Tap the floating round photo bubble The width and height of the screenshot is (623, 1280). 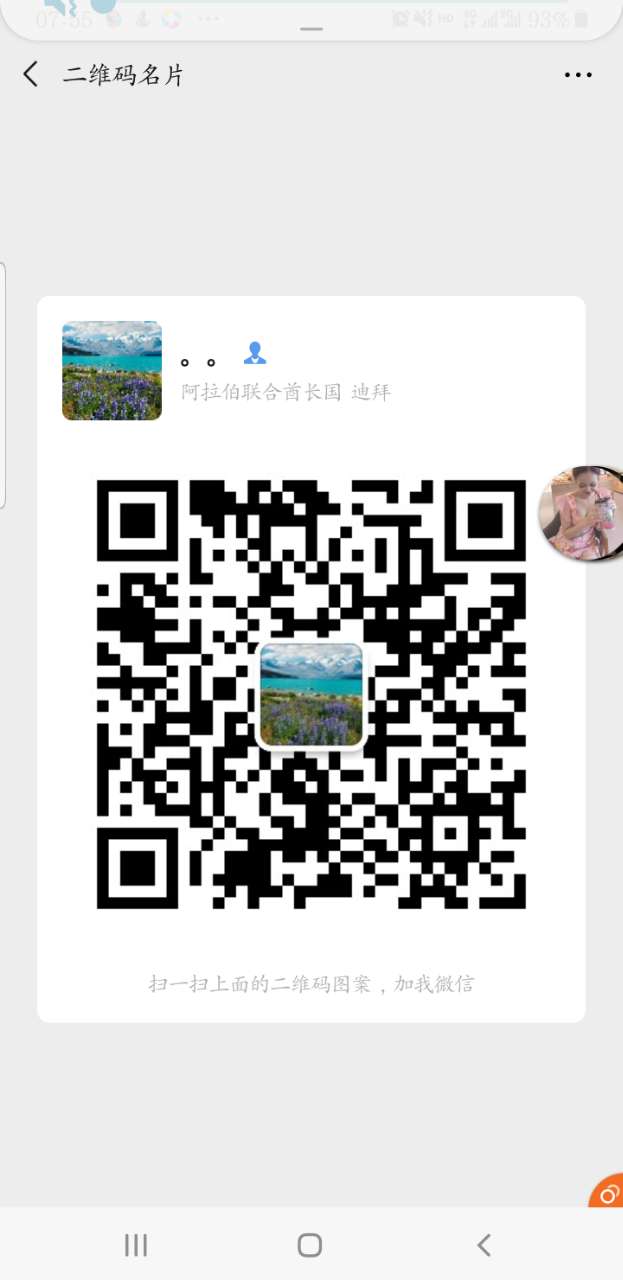pos(582,513)
